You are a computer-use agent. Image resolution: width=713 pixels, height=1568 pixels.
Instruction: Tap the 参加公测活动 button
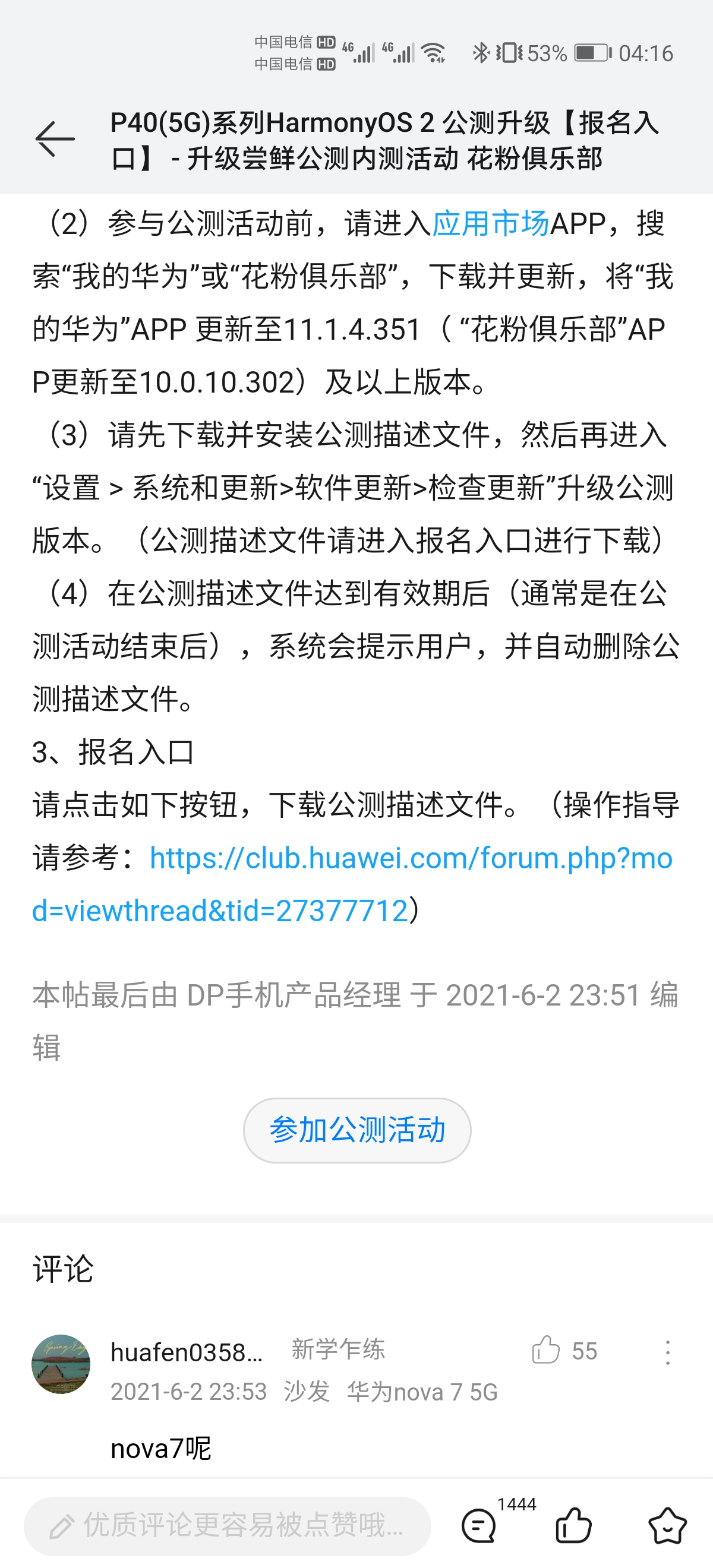[x=358, y=1130]
